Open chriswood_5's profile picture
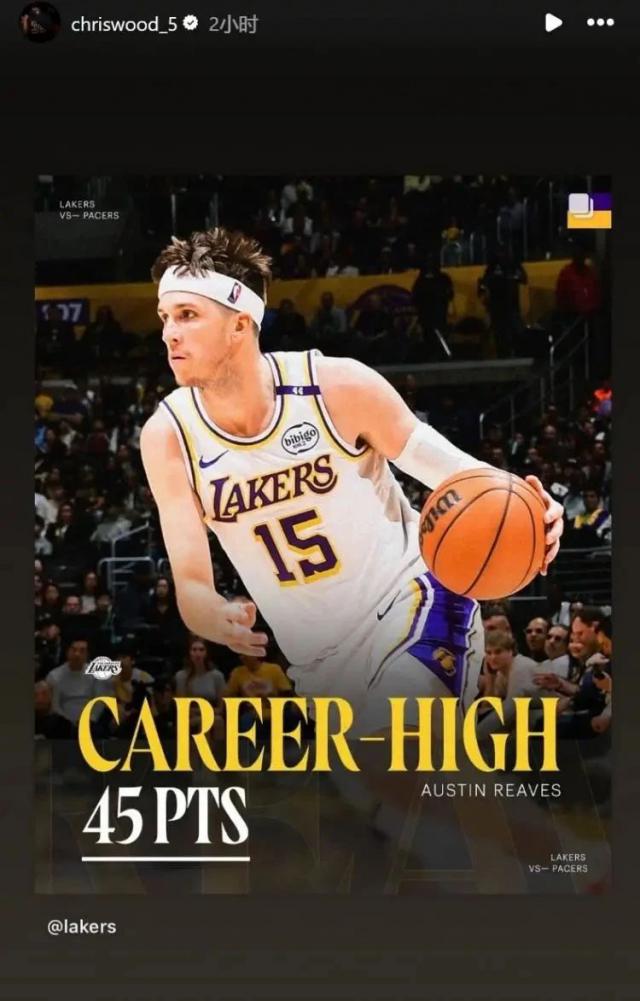This screenshot has width=640, height=1001. [x=40, y=23]
